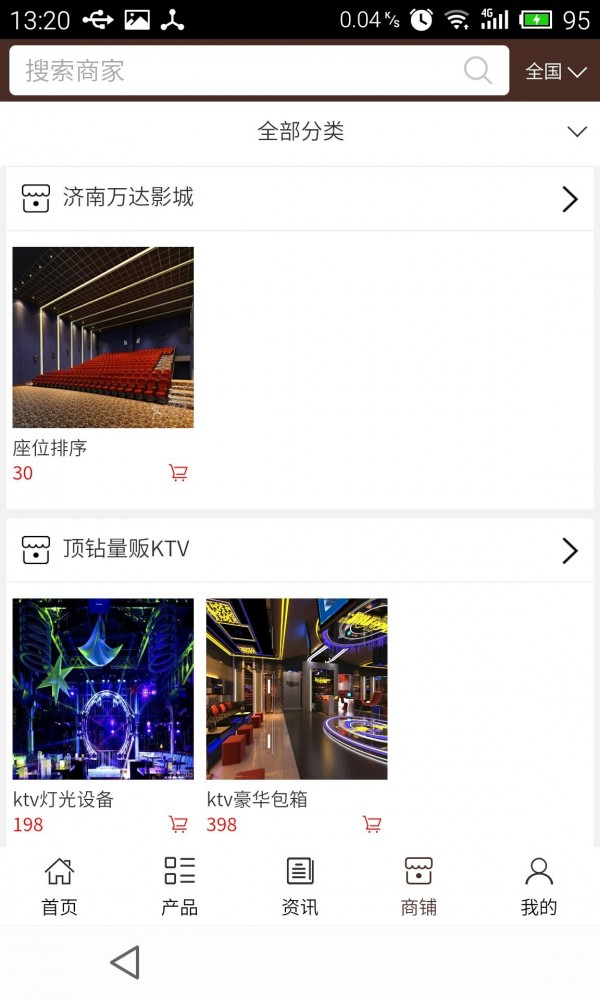Image resolution: width=600 pixels, height=1000 pixels.
Task: Switch to the 资讯 tab
Action: click(300, 886)
